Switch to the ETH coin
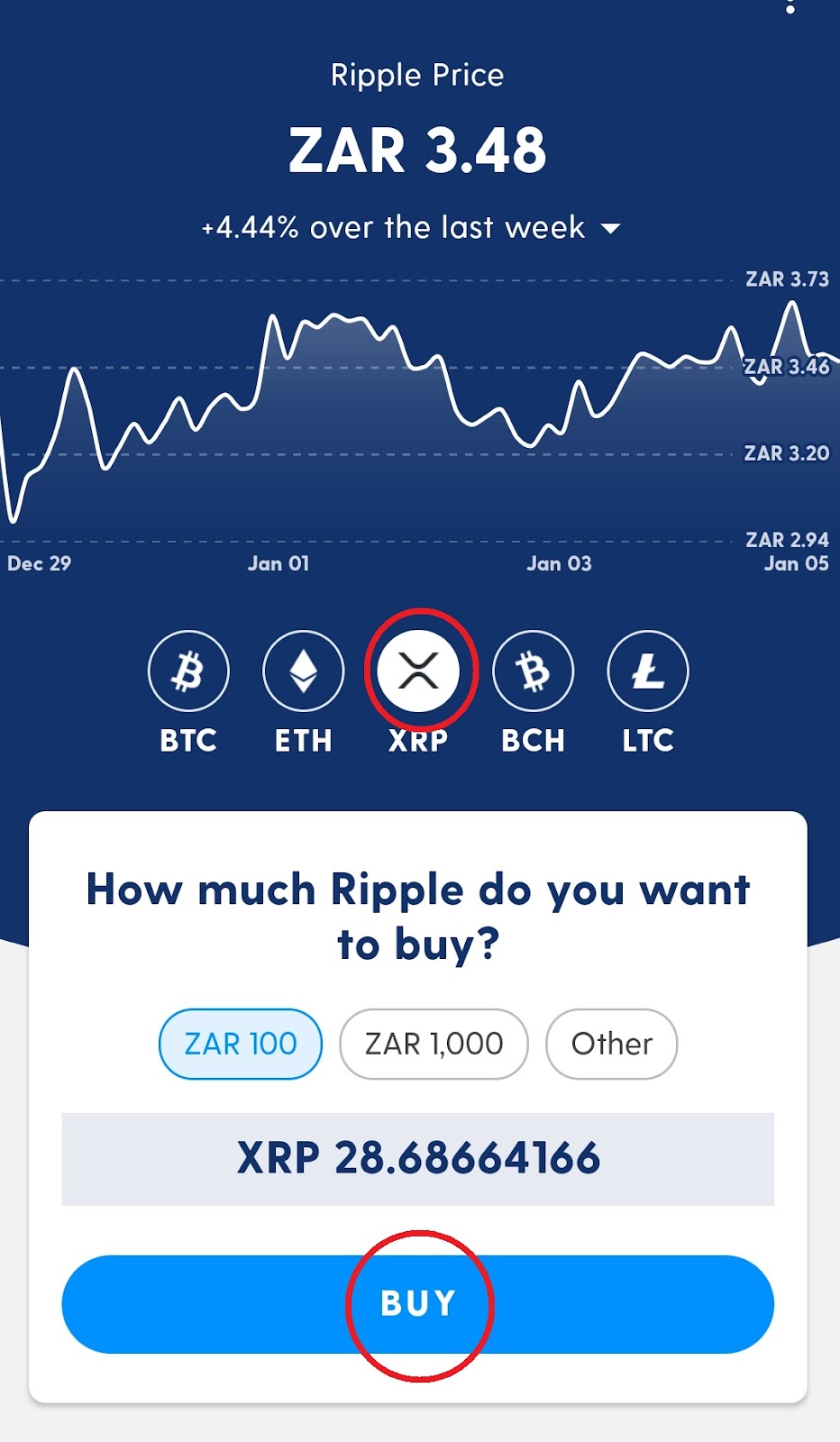840x1442 pixels. point(303,671)
